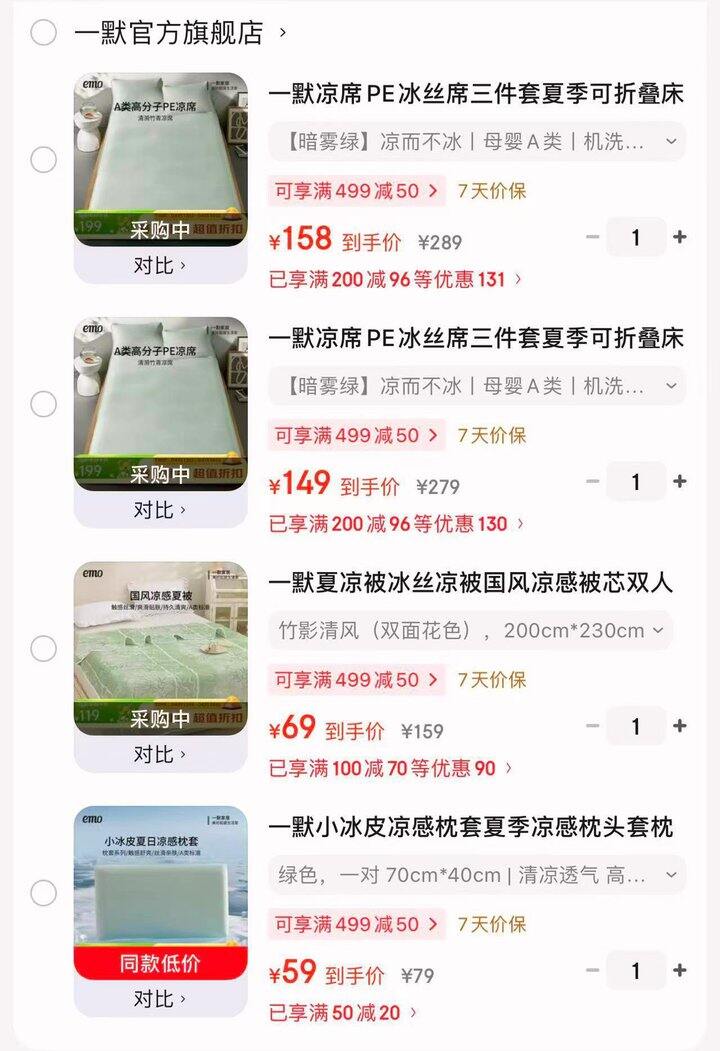Open the 绿色一对 70cm*40cm spec dropdown

(668, 875)
